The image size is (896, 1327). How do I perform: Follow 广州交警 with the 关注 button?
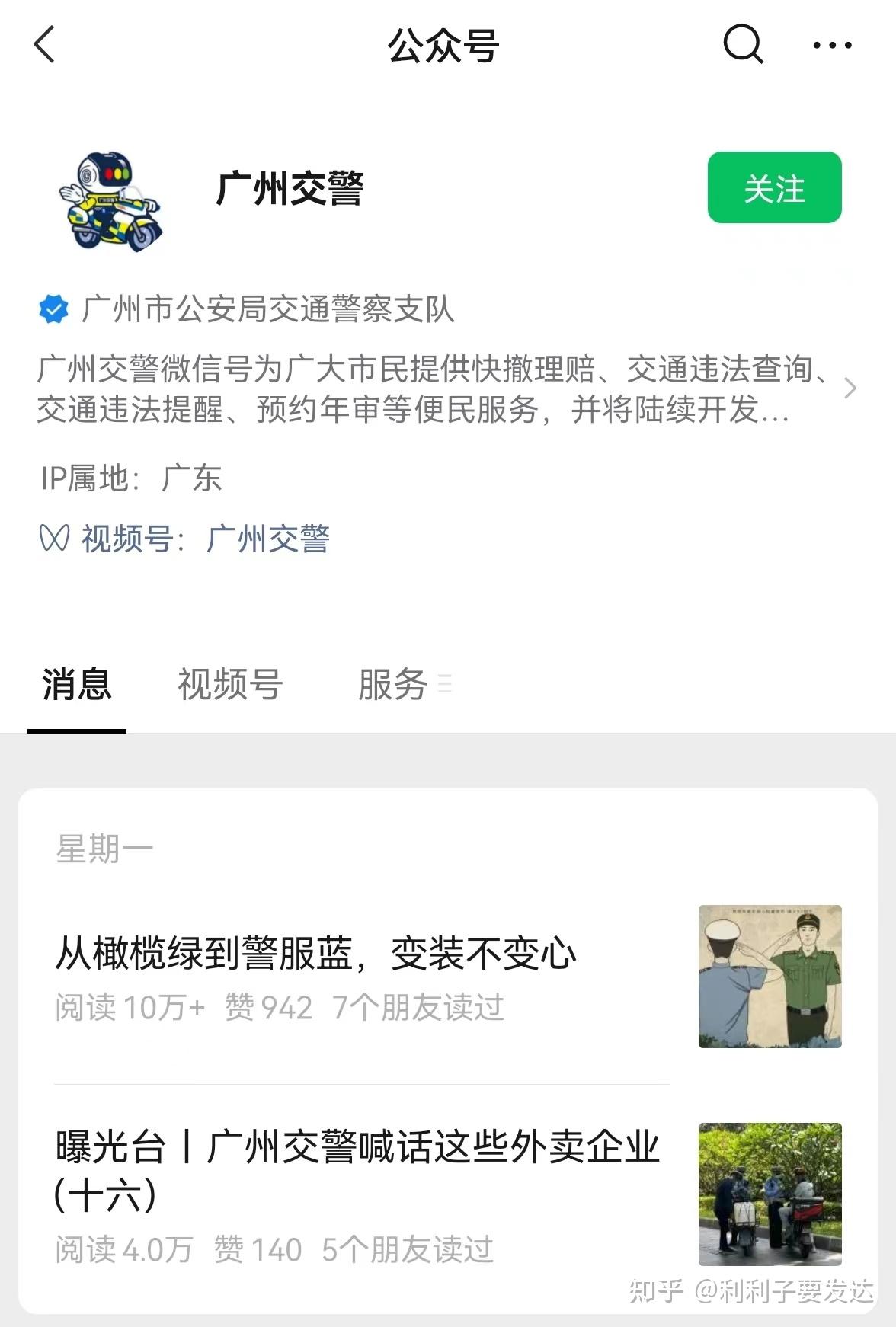click(x=774, y=188)
